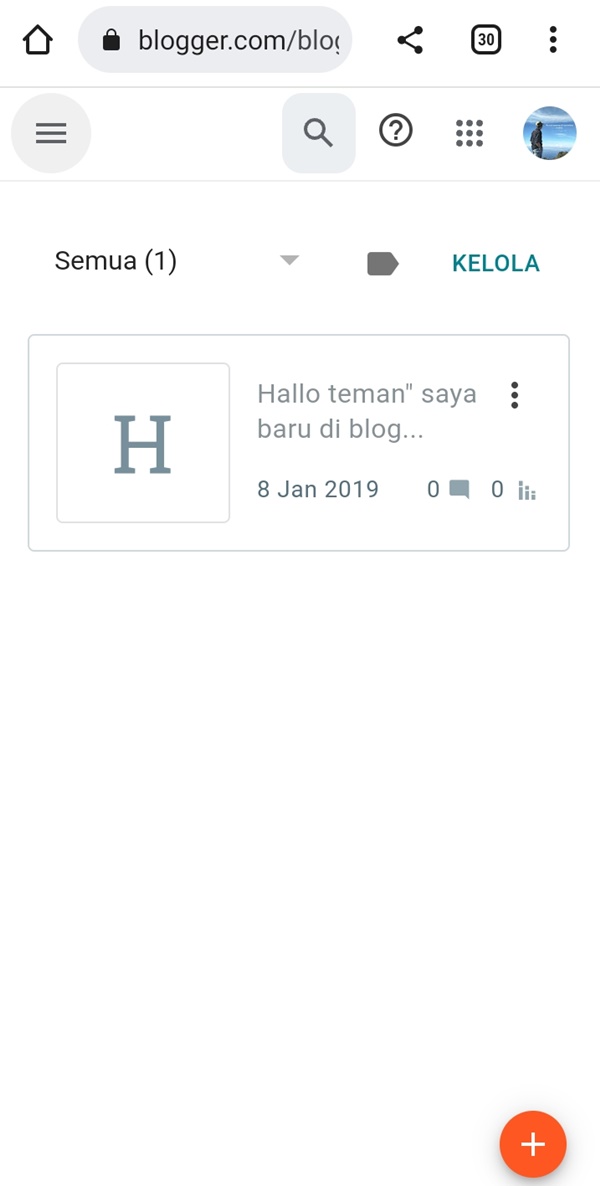Viewport: 600px width, 1186px height.
Task: Tap the browser home icon
Action: click(38, 40)
